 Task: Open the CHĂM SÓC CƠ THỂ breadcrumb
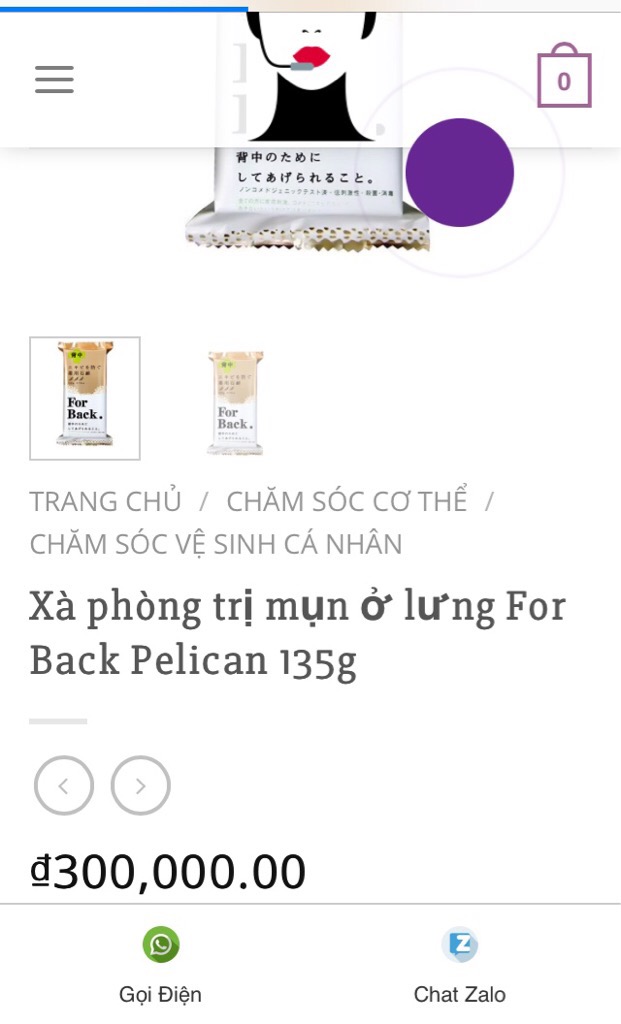click(347, 501)
